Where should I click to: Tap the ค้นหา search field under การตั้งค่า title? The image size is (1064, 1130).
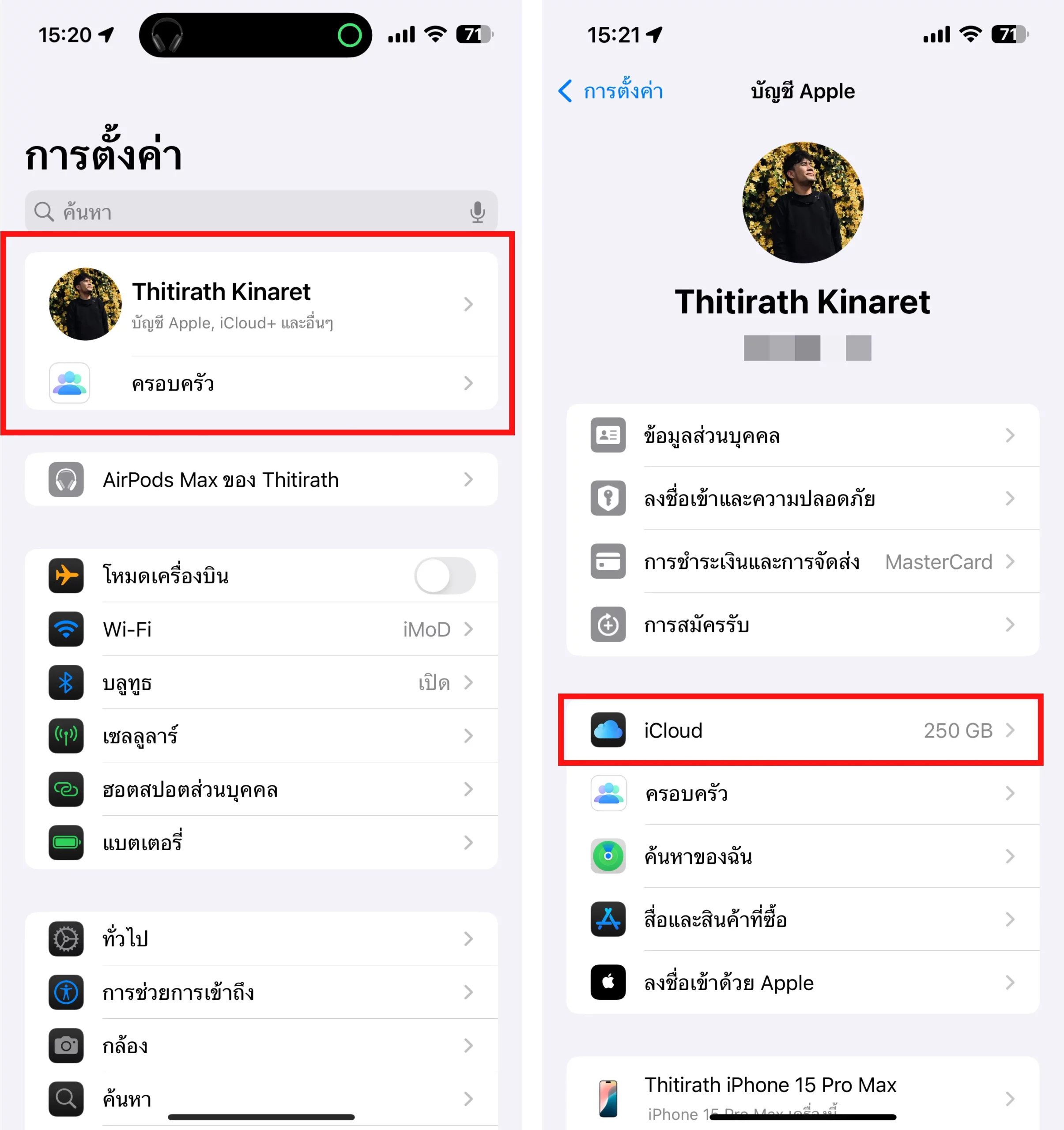coord(250,211)
